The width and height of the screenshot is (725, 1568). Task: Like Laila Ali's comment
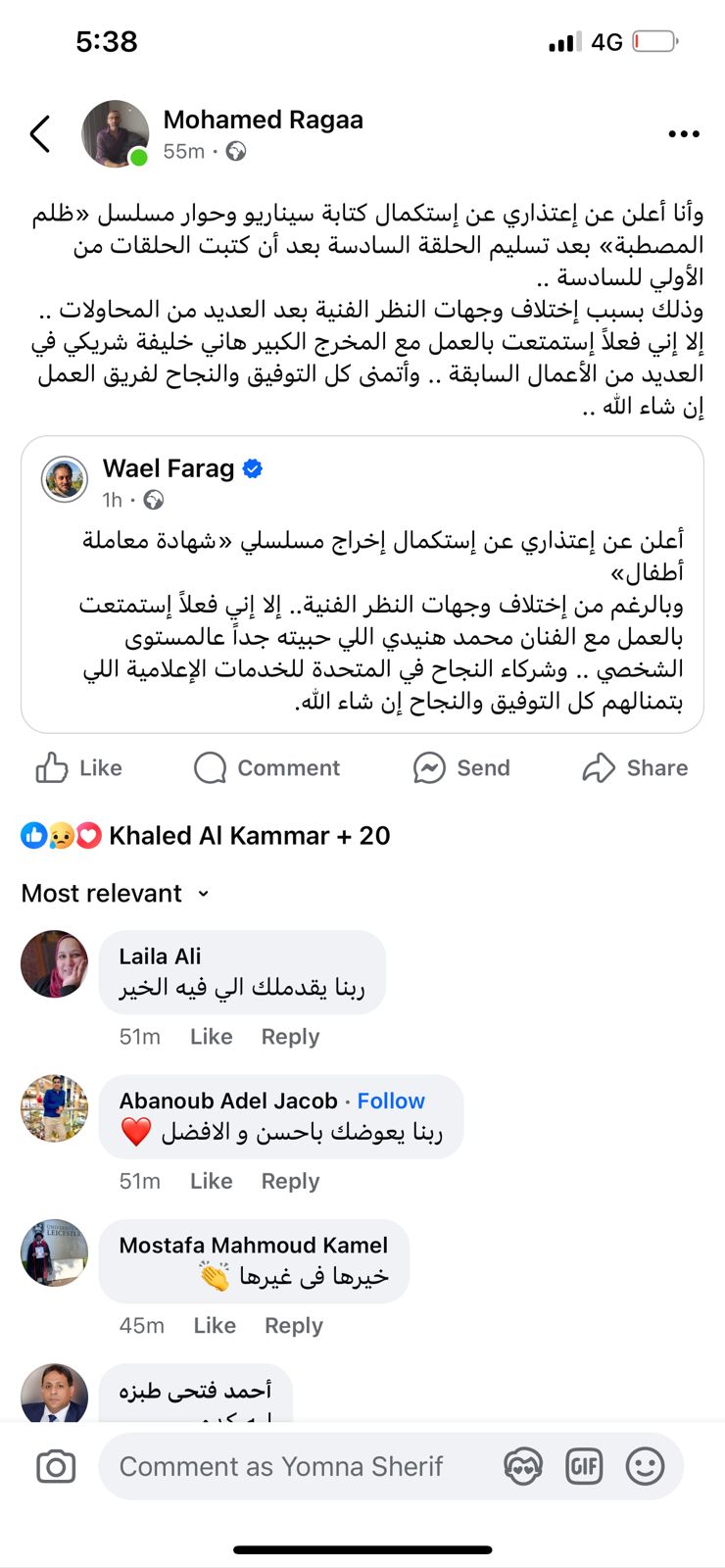211,1037
